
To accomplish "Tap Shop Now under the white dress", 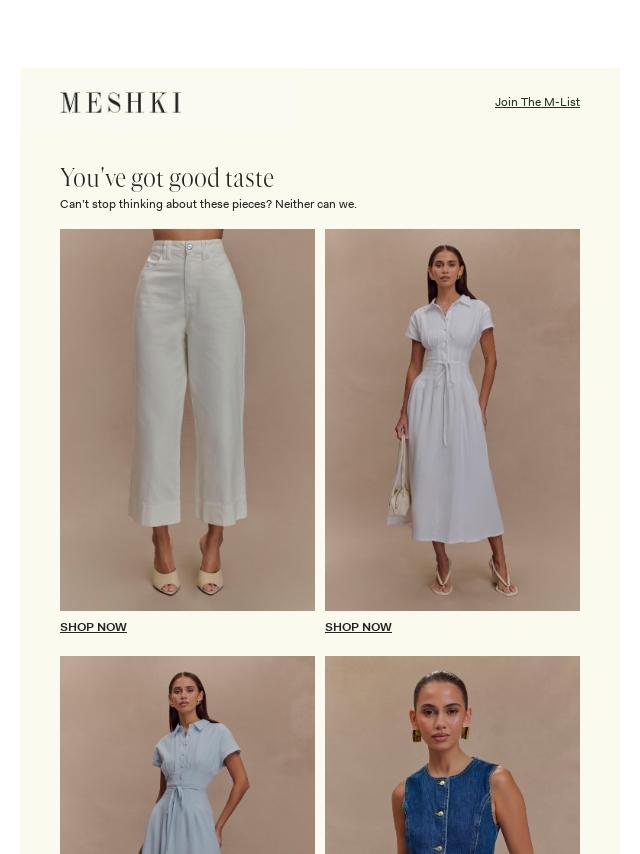I will click(x=358, y=627).
